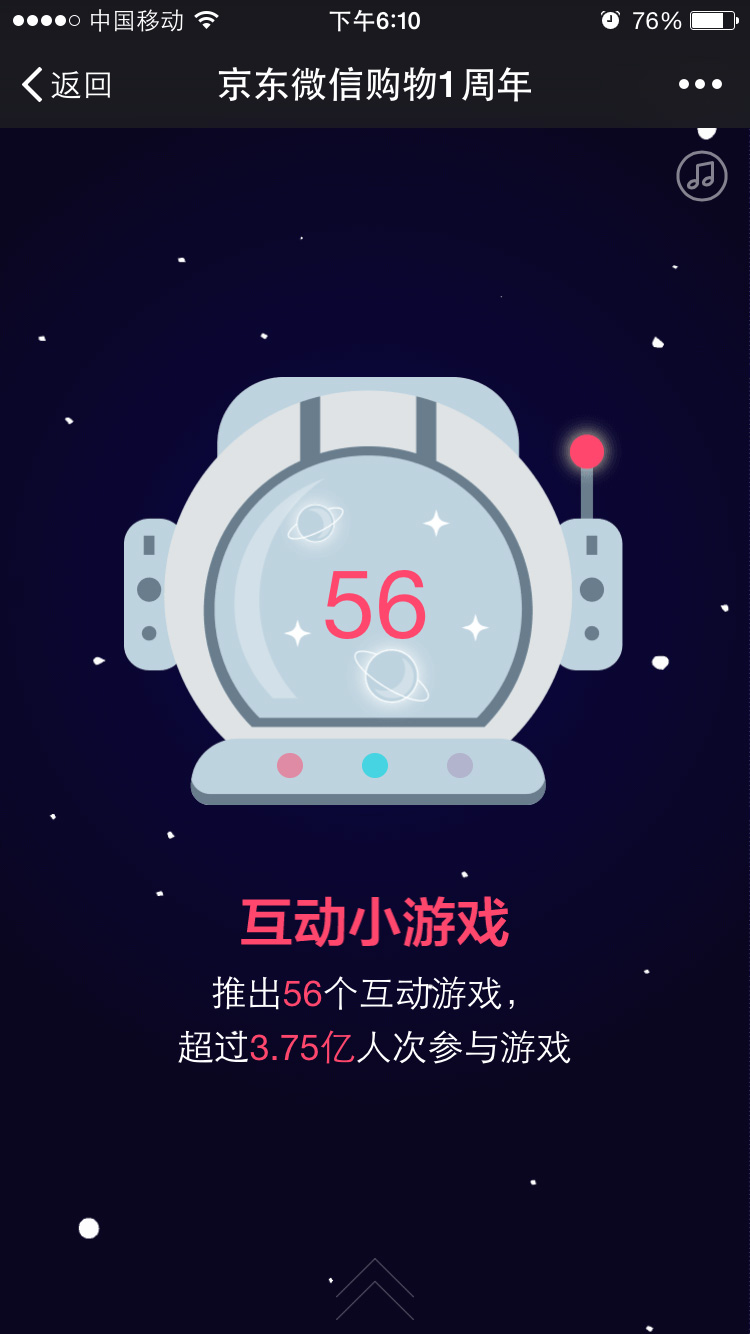Go back via the 返回 button
750x1334 pixels.
tap(66, 85)
